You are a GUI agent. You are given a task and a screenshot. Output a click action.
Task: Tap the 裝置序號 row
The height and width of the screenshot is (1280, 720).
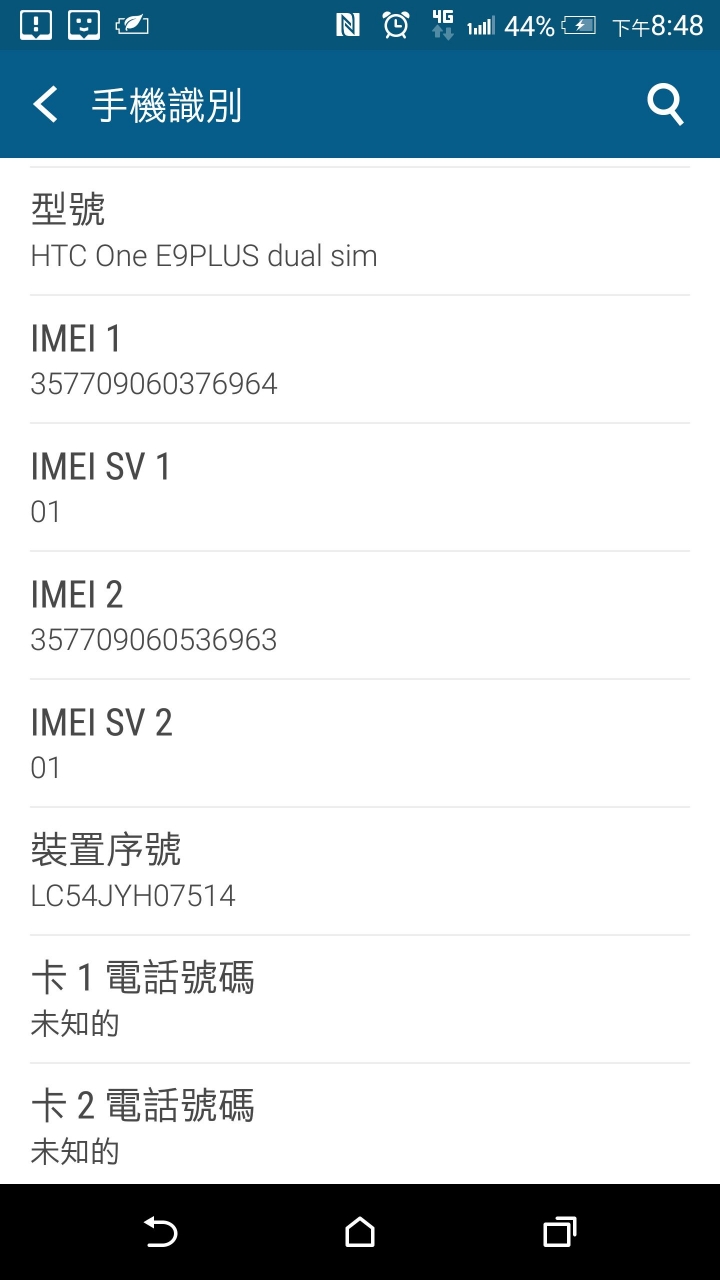(360, 872)
